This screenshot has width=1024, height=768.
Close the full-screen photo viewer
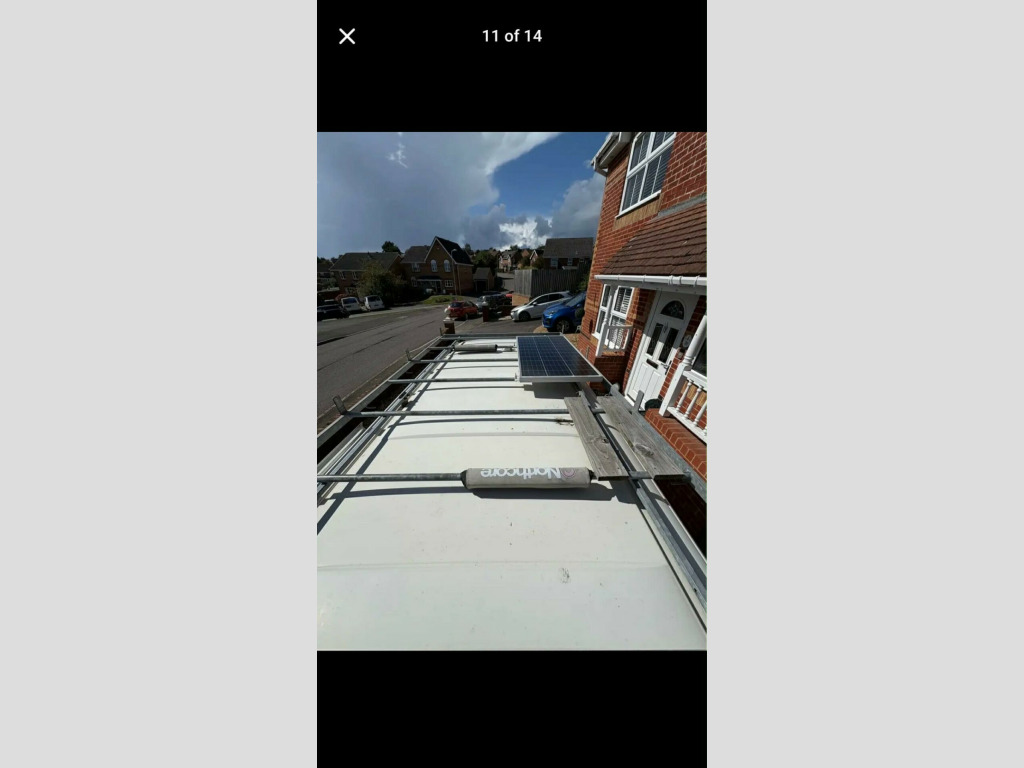click(347, 36)
